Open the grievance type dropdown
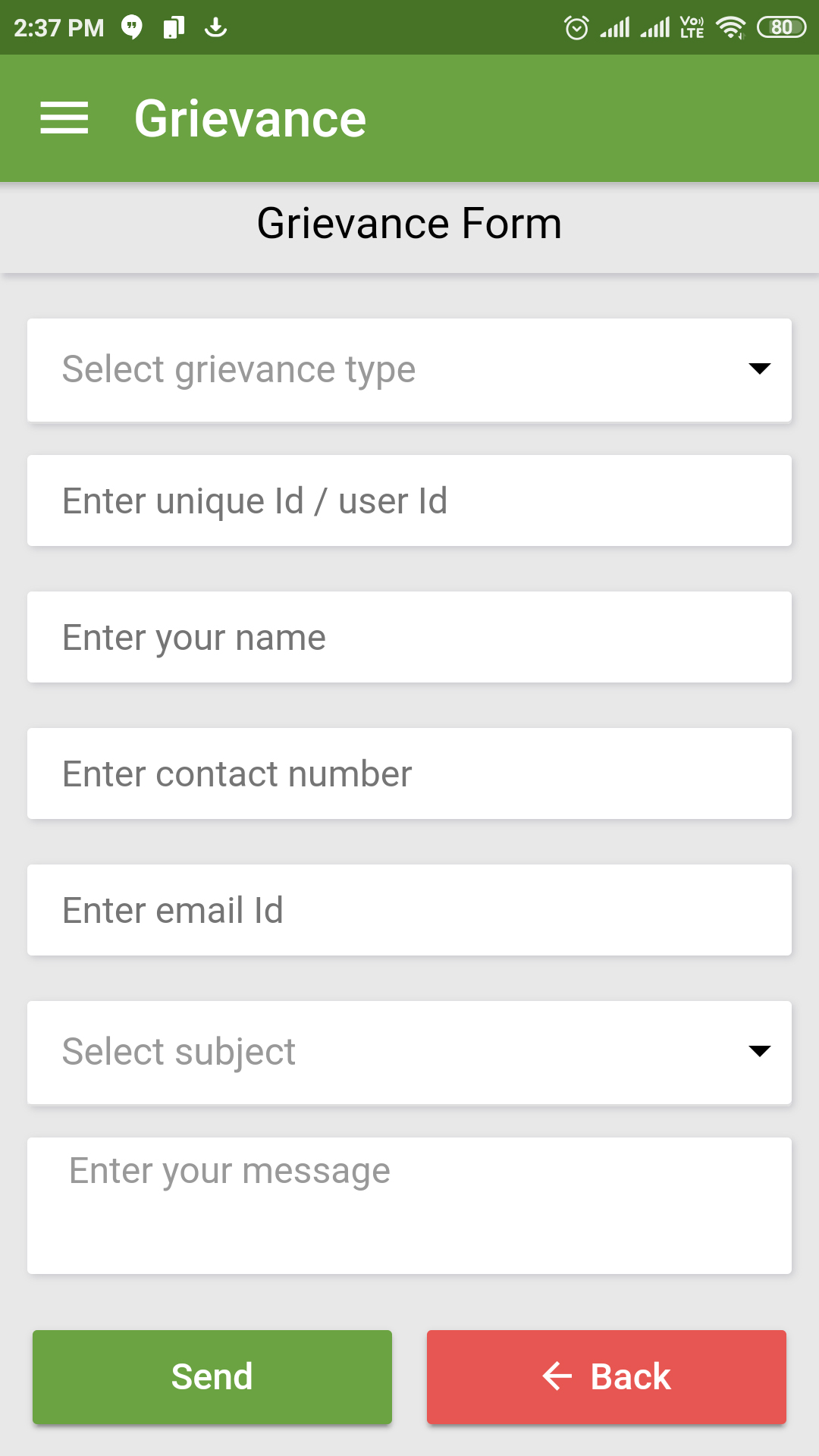This screenshot has width=819, height=1456. coord(409,369)
